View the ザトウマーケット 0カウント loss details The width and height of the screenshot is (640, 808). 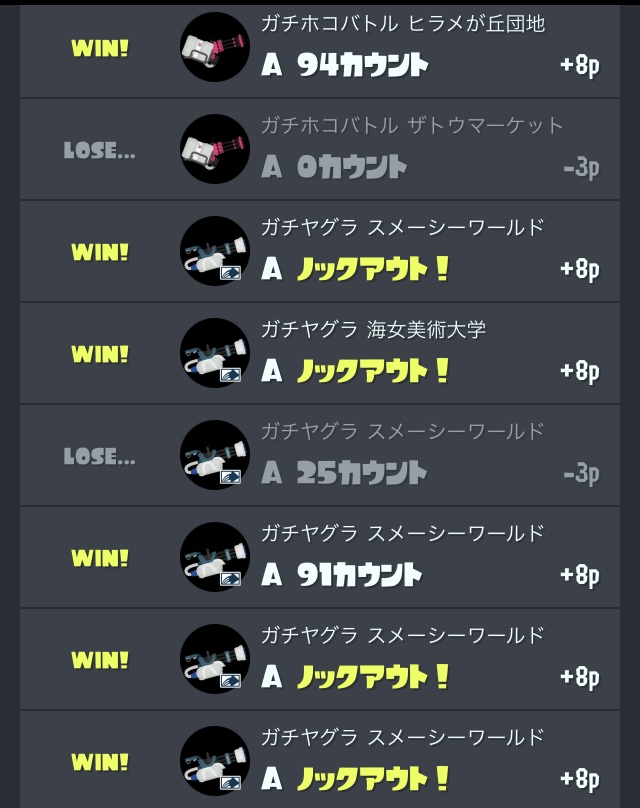coord(320,150)
